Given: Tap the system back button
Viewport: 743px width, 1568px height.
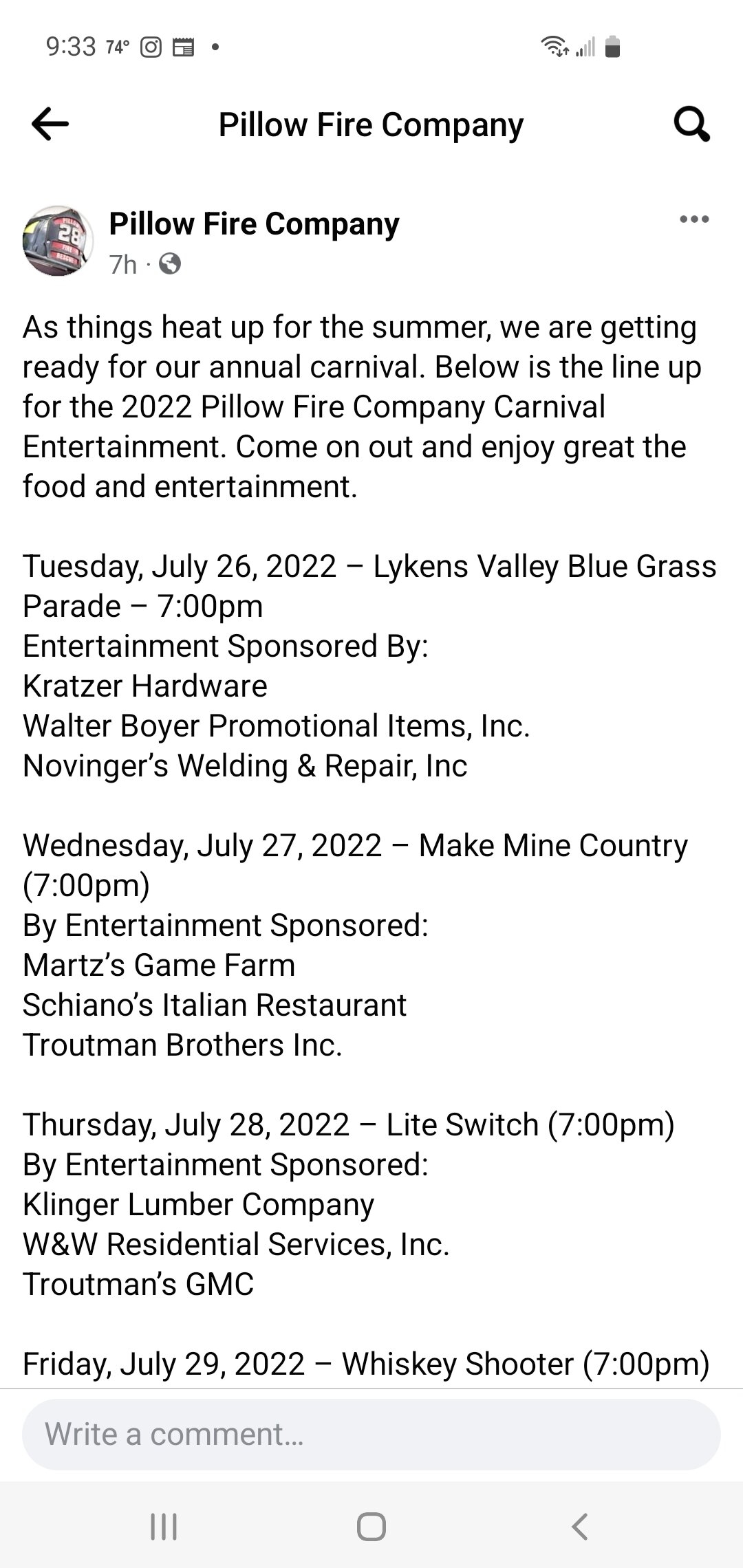Looking at the screenshot, I should click(579, 1526).
